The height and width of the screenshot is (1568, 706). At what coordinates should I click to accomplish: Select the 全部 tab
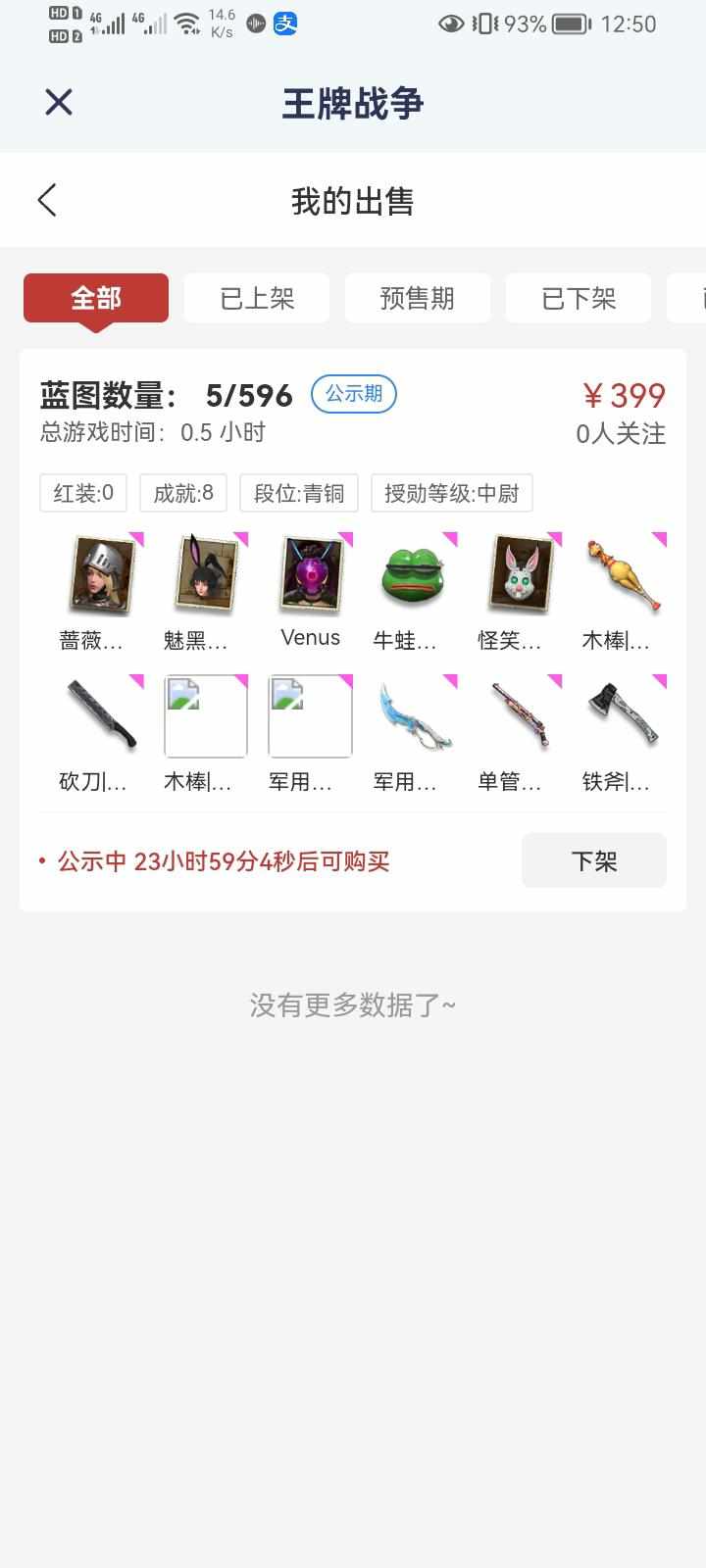tap(96, 298)
